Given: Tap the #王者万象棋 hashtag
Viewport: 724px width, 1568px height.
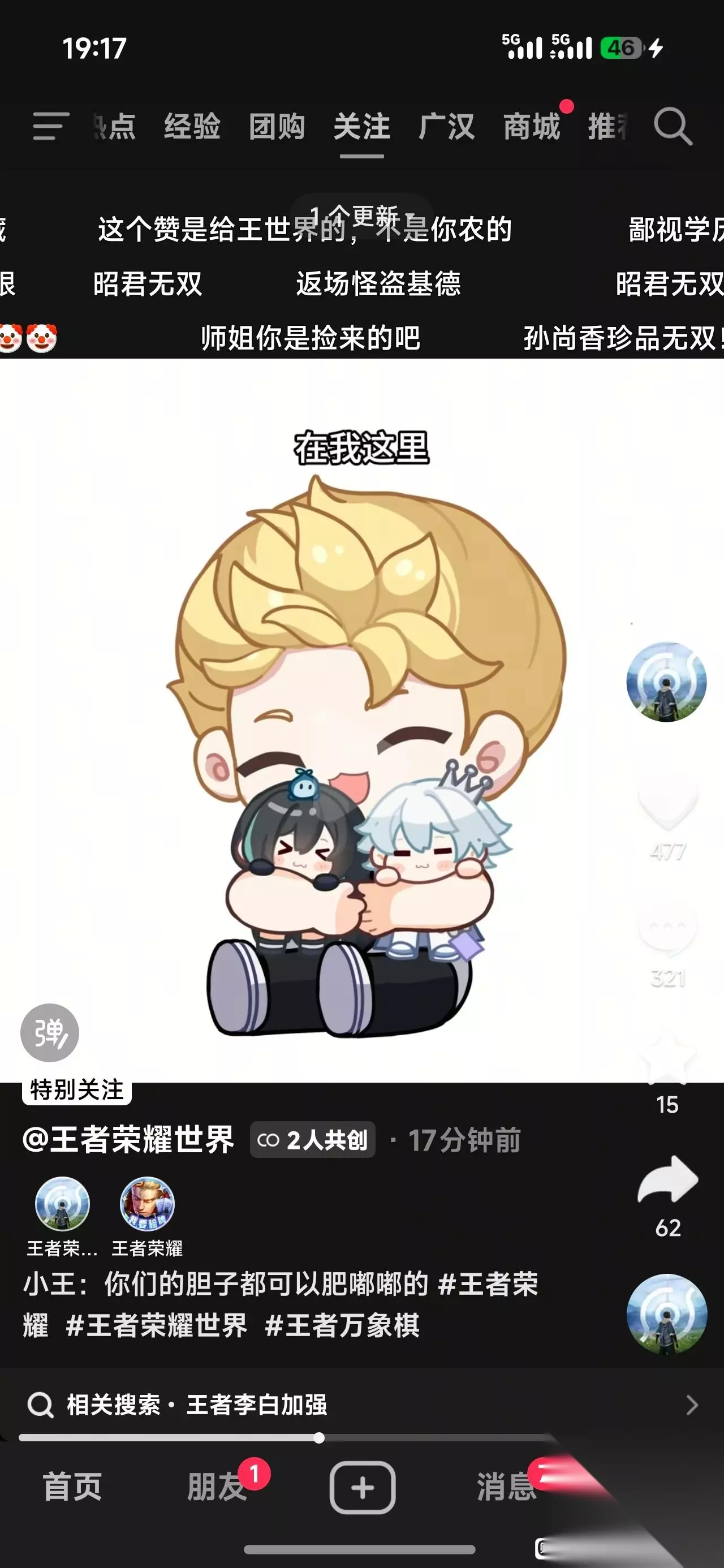Looking at the screenshot, I should (x=342, y=1325).
